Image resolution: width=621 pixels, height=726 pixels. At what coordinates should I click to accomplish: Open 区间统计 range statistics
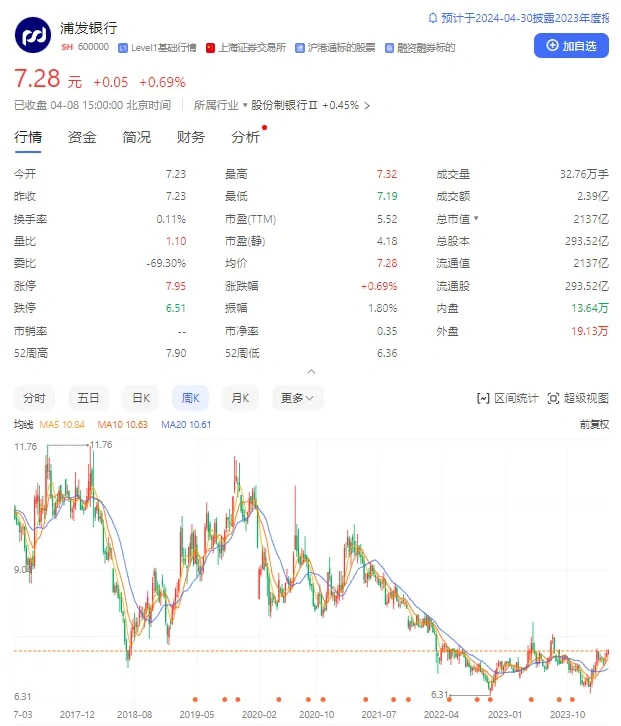coord(507,398)
